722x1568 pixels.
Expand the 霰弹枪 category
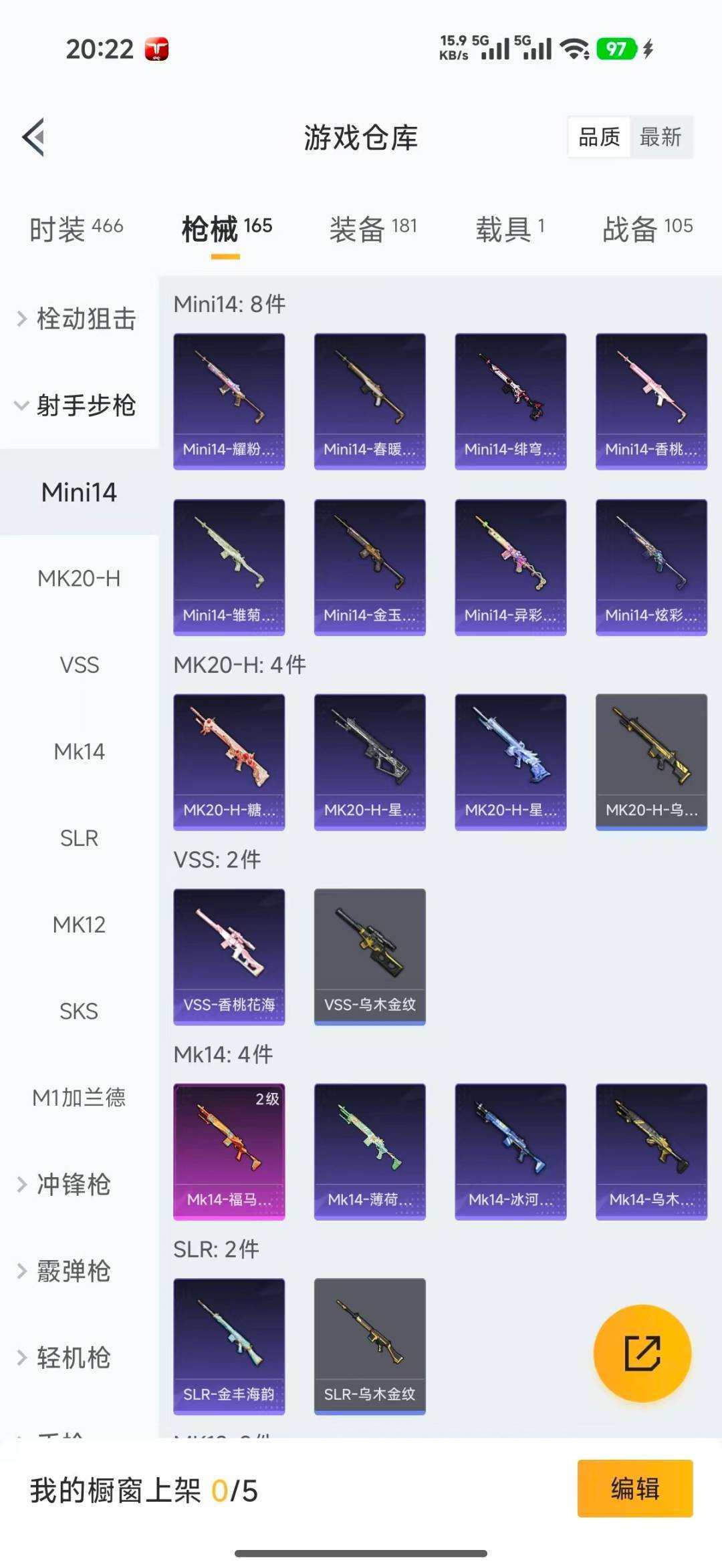(74, 1271)
